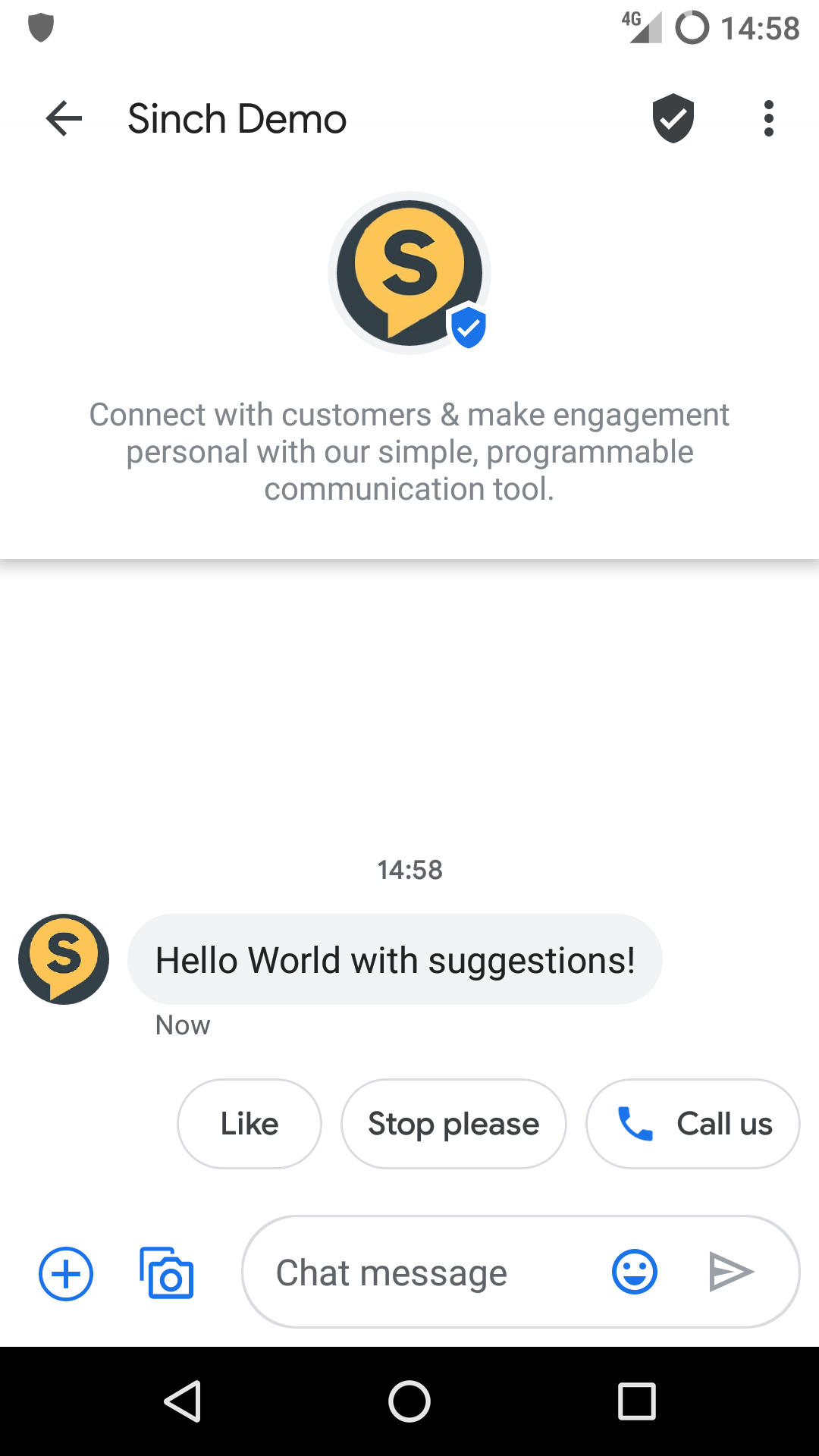Tap the Call us suggestion chip
The height and width of the screenshot is (1456, 819).
click(x=692, y=1124)
